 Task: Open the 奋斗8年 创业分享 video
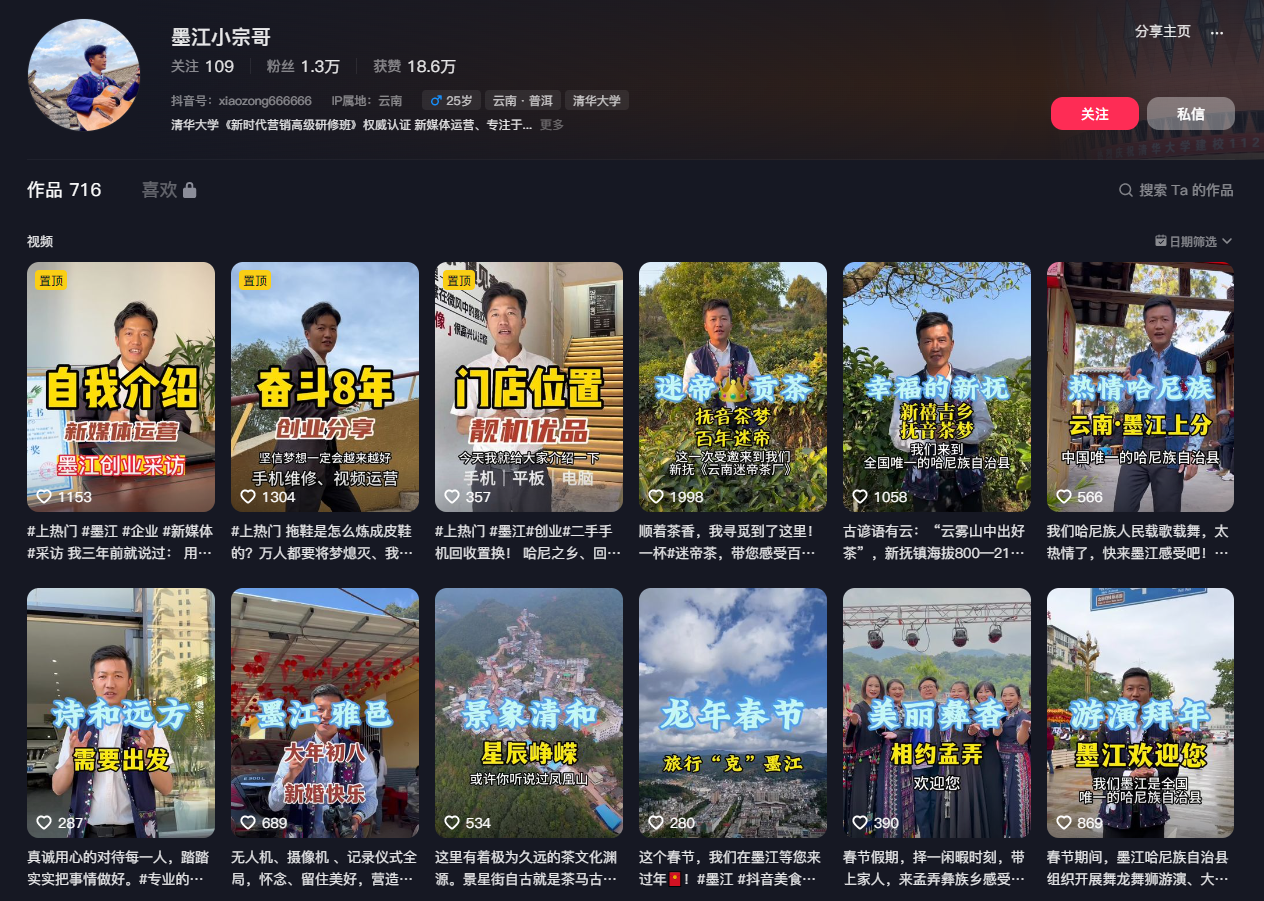[x=325, y=386]
